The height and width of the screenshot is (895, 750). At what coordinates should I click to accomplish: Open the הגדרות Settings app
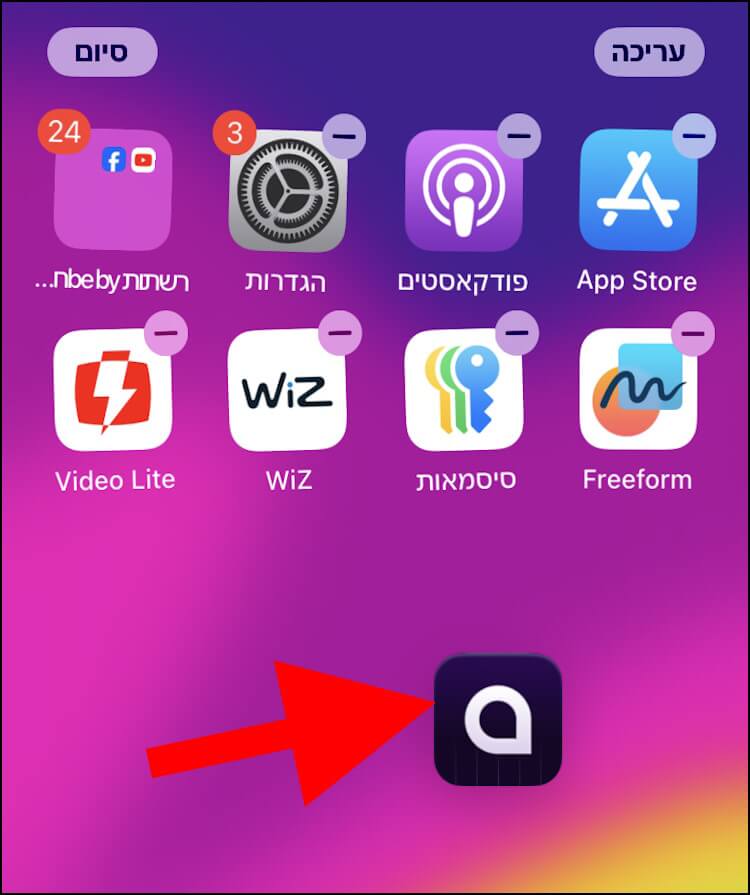[287, 190]
